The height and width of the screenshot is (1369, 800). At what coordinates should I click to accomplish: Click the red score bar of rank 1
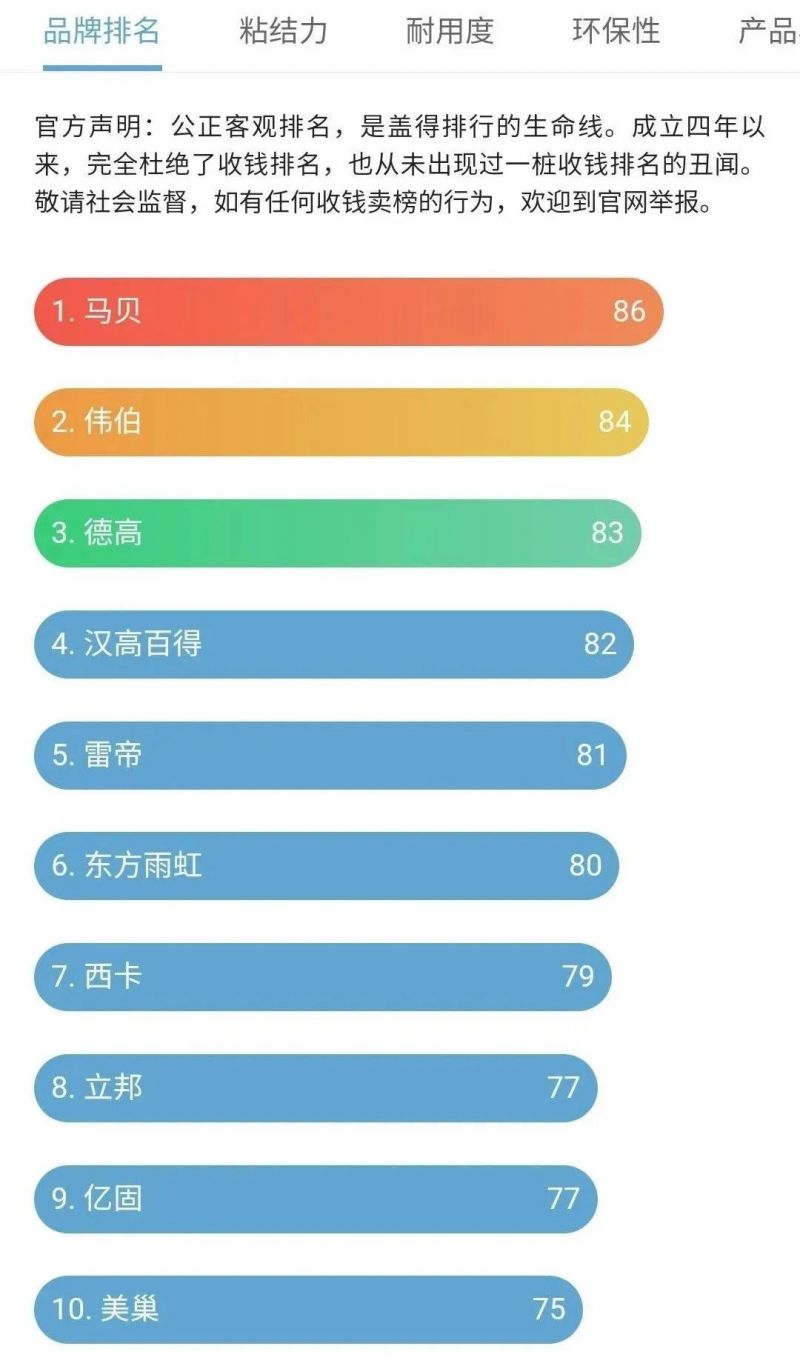350,311
